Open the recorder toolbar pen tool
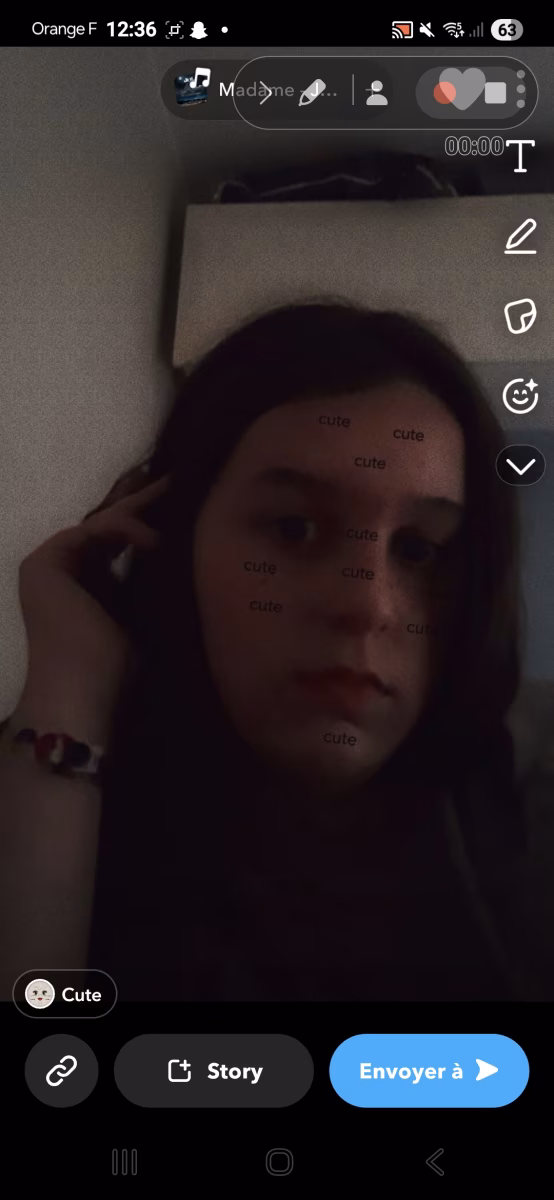The height and width of the screenshot is (1200, 554). [x=312, y=93]
